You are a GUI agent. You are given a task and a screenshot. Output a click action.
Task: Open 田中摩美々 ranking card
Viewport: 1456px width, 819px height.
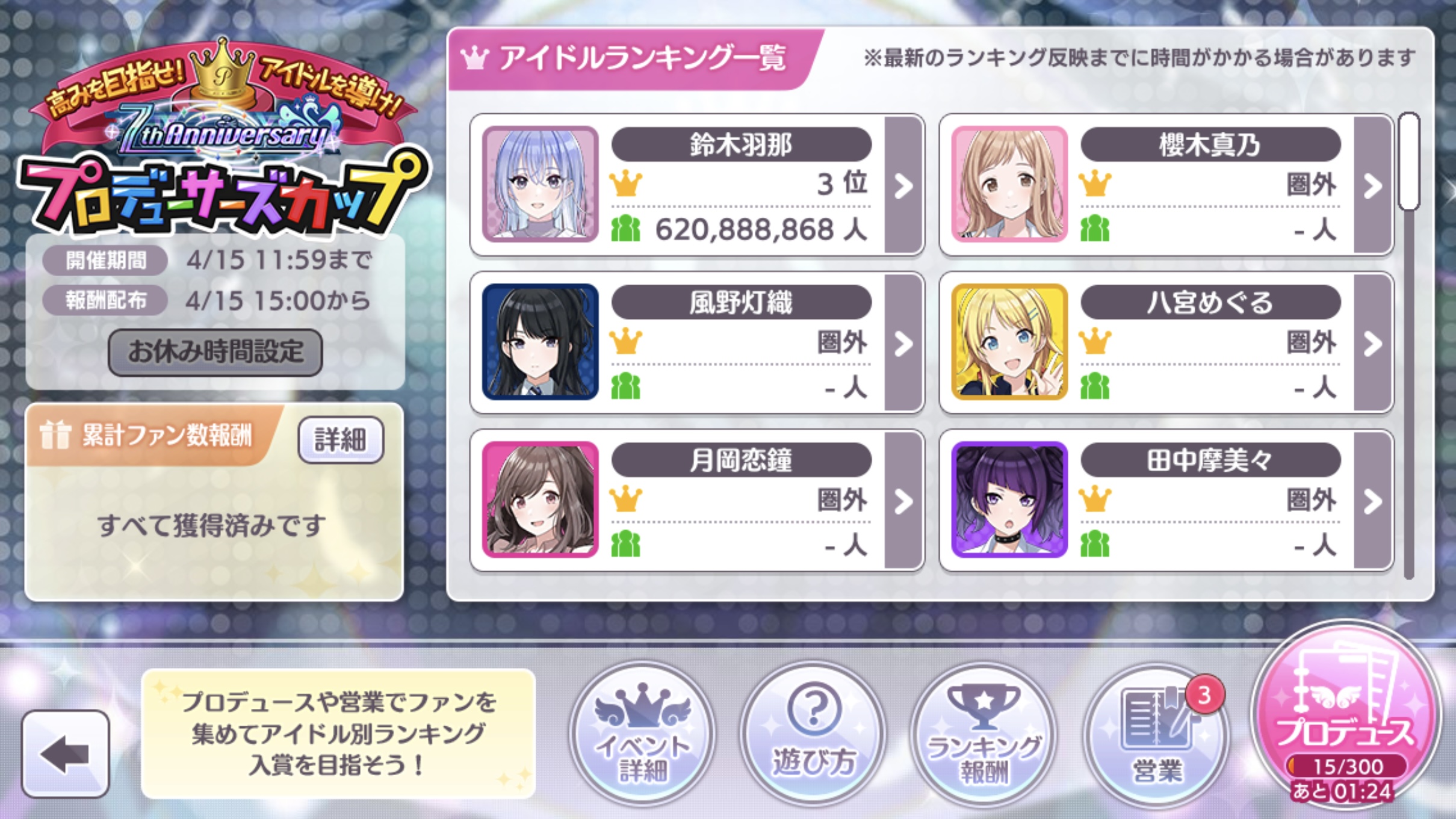(x=1166, y=500)
